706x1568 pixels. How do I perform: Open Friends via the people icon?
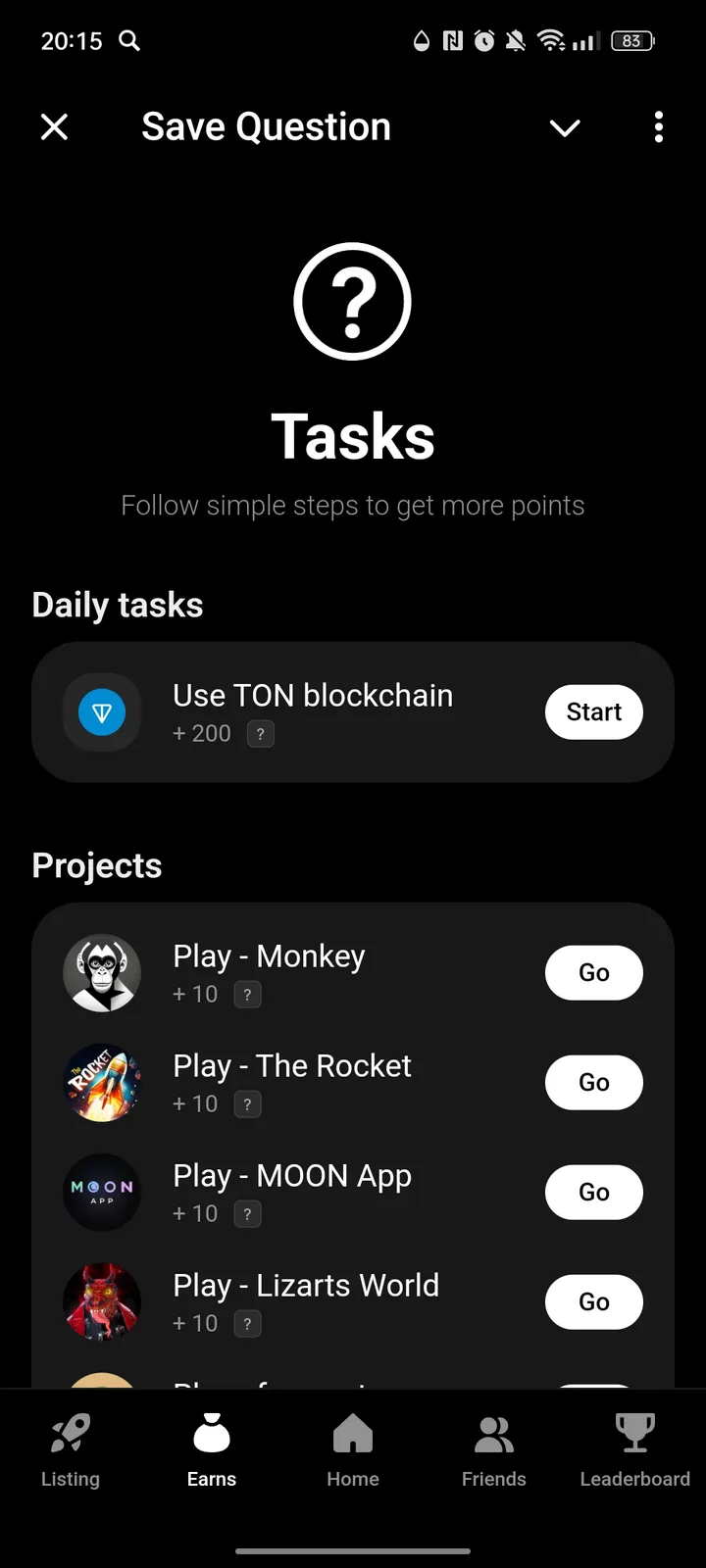(493, 1434)
